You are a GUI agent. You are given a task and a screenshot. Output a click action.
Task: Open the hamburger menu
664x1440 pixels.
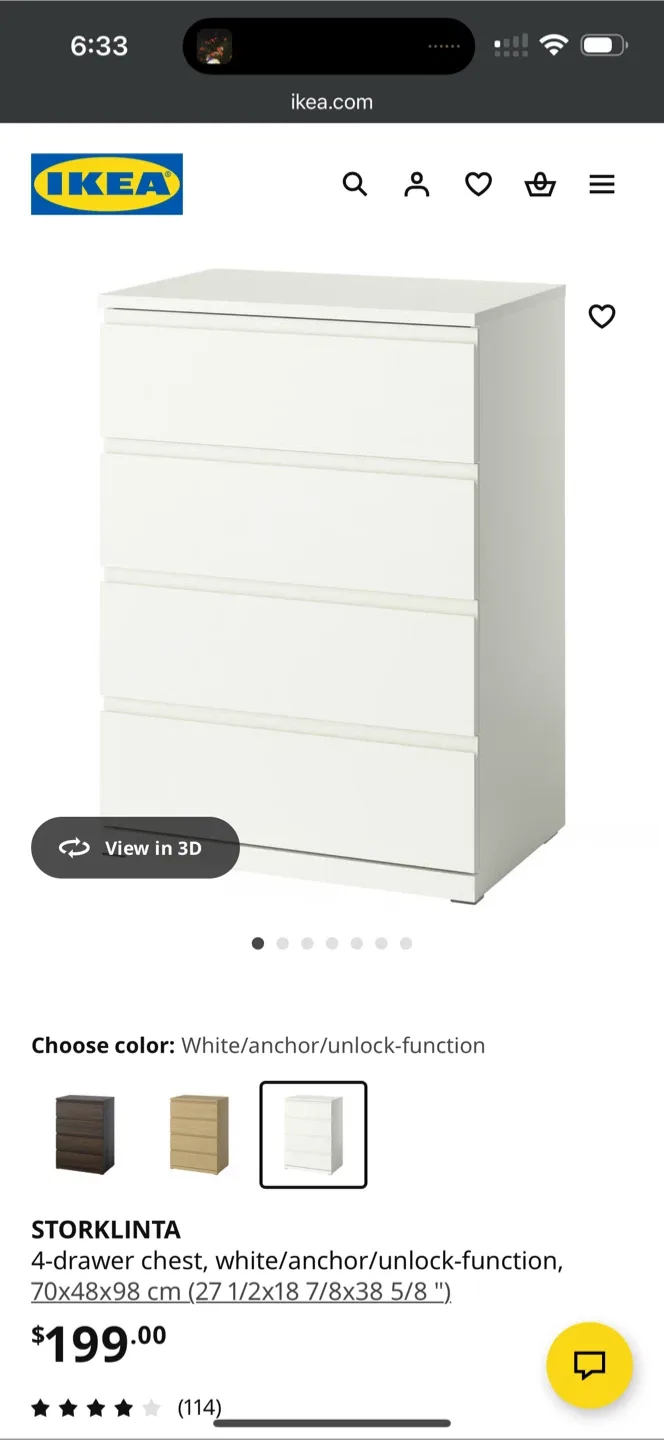coord(602,184)
